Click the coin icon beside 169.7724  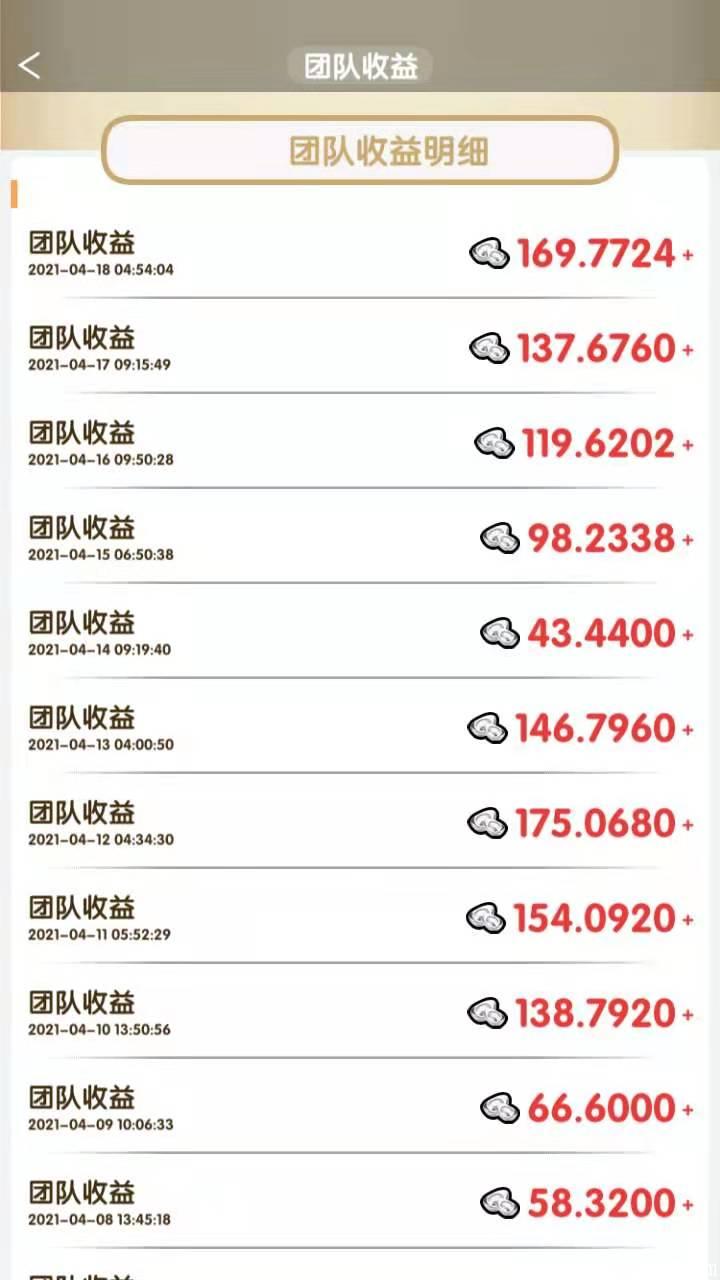(489, 253)
